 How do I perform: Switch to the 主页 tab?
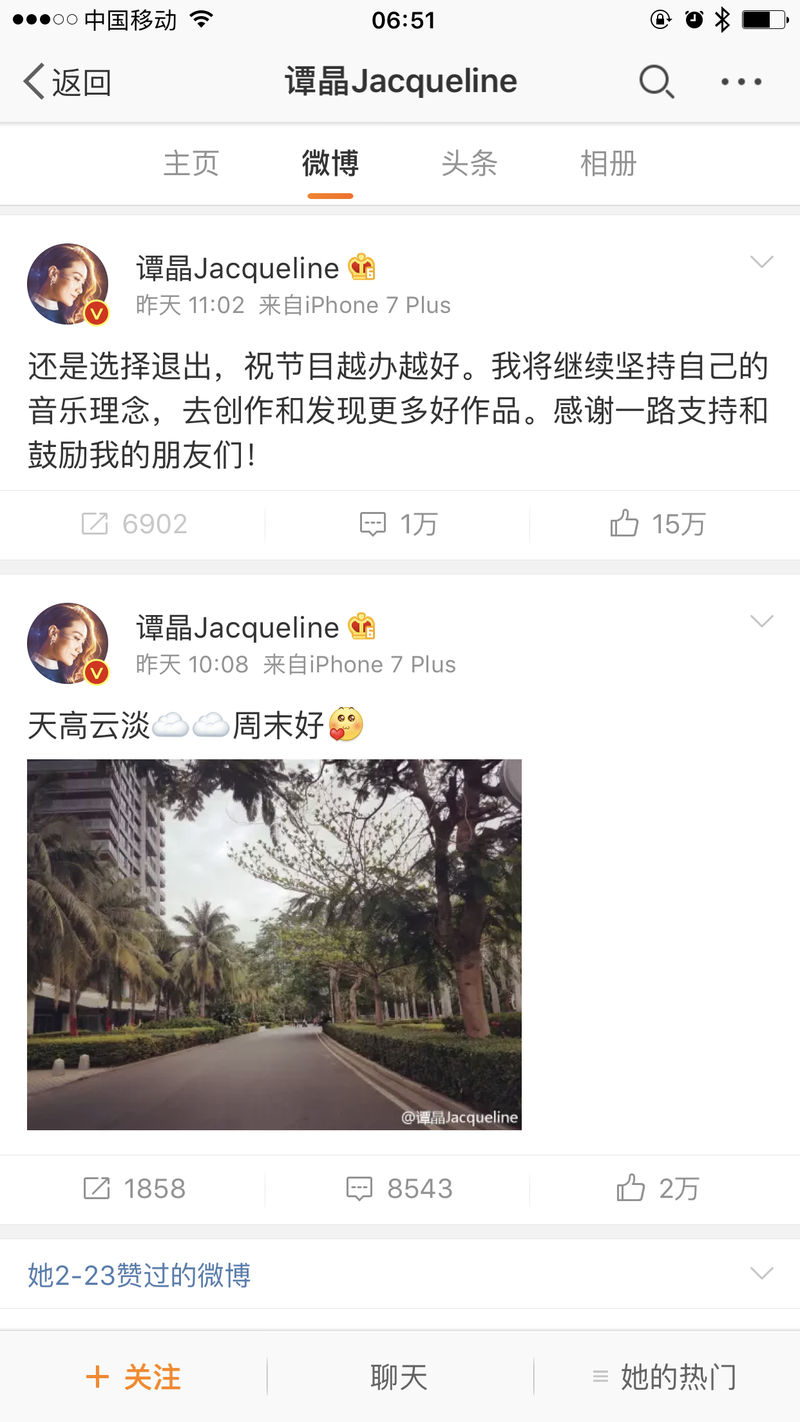click(x=191, y=163)
